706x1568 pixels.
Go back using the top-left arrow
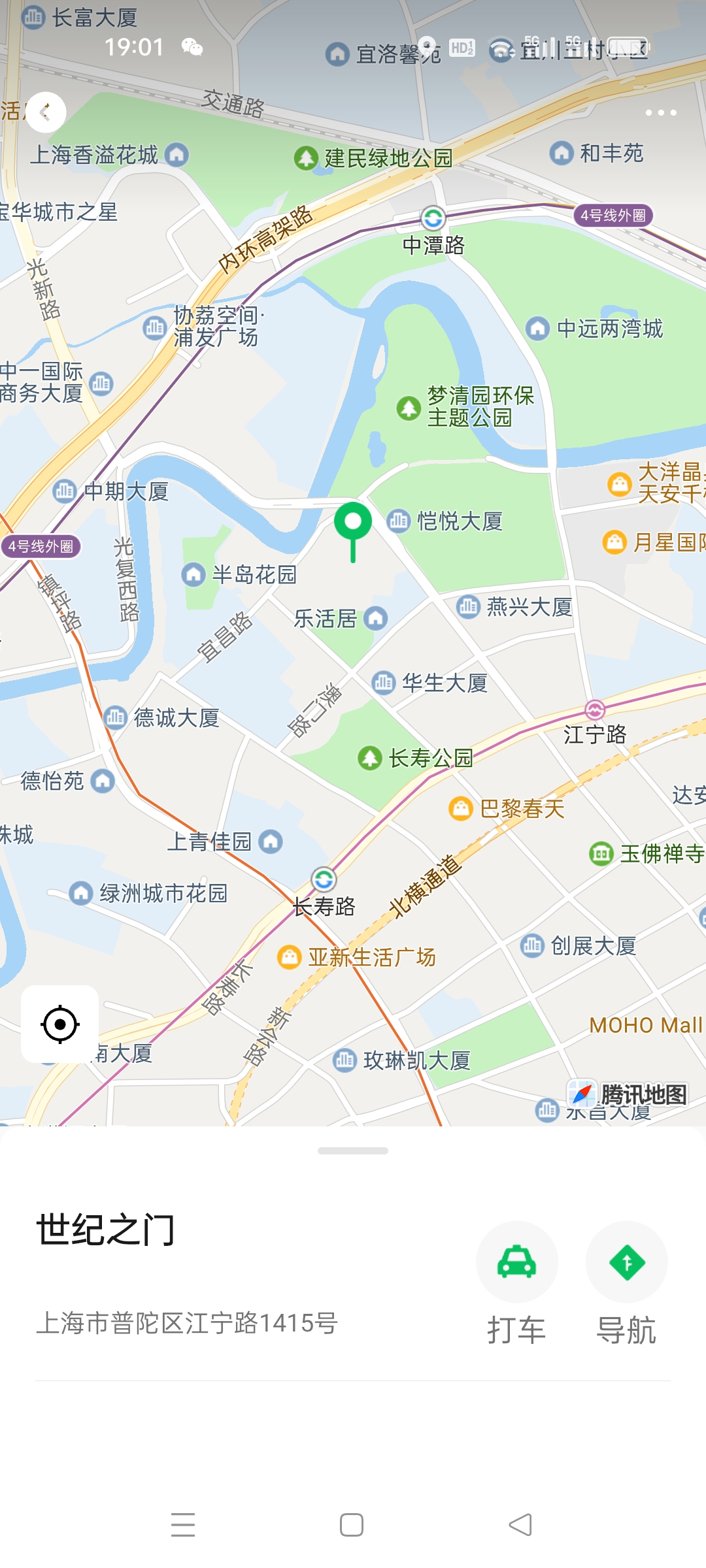(45, 113)
